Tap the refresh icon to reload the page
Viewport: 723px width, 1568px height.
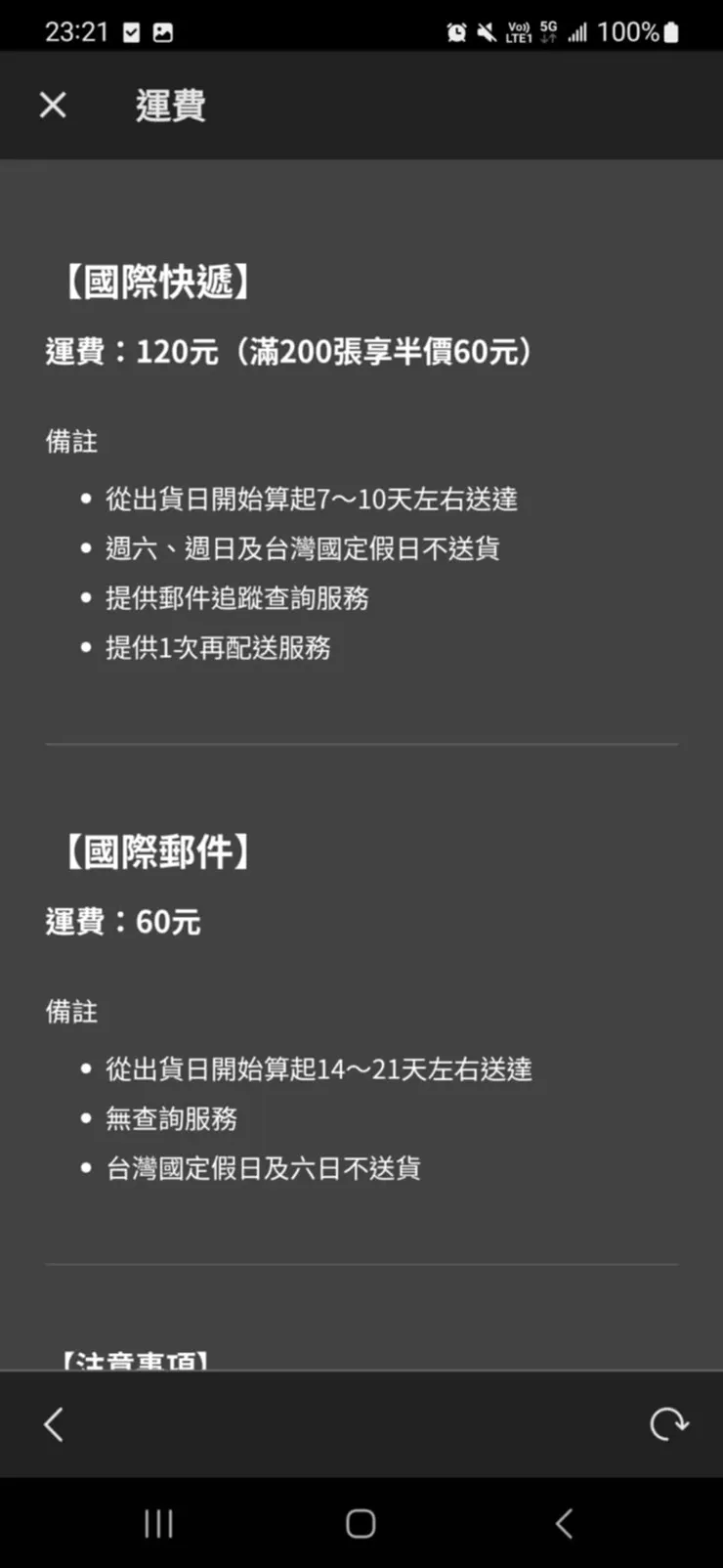click(x=668, y=1425)
